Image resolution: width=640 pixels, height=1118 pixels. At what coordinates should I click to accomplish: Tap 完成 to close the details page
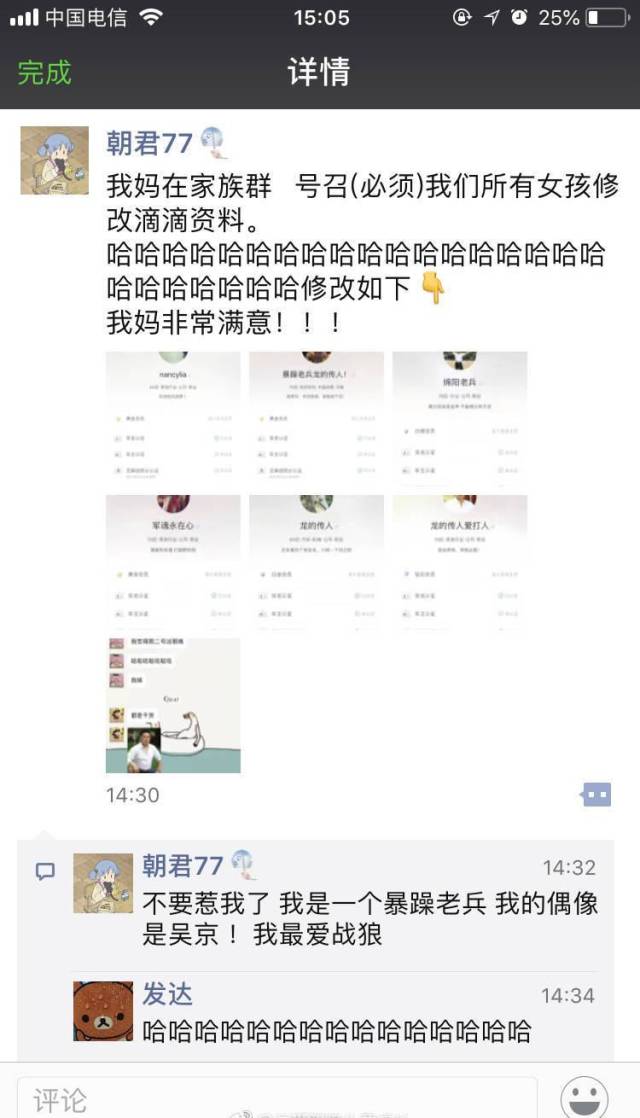tap(45, 73)
